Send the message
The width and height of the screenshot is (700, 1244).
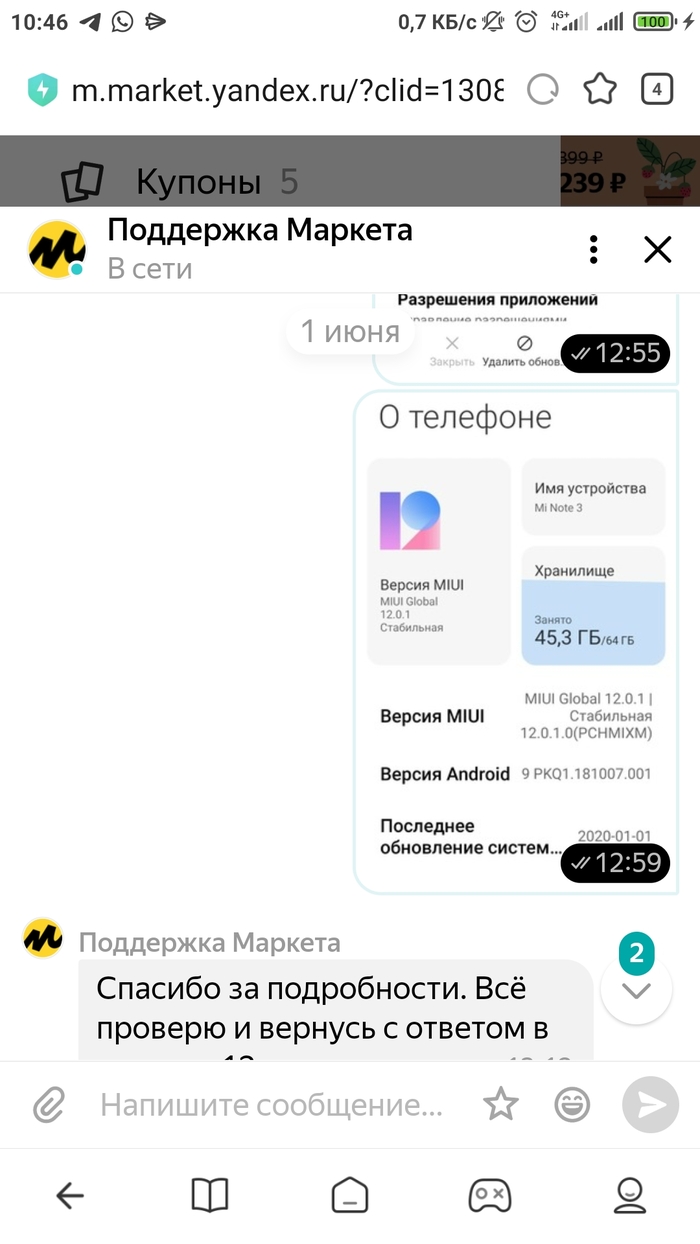click(x=651, y=1104)
